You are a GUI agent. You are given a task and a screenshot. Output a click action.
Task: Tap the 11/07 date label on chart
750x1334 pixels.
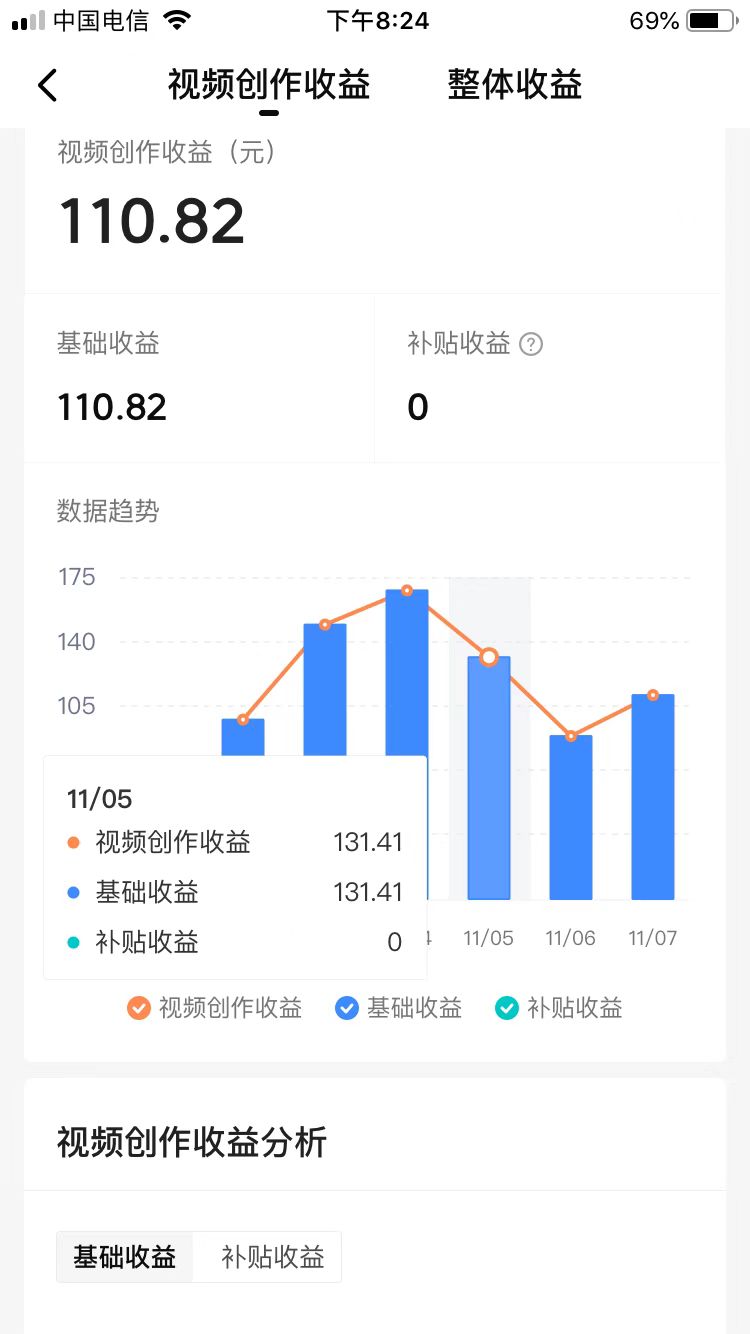coord(652,938)
